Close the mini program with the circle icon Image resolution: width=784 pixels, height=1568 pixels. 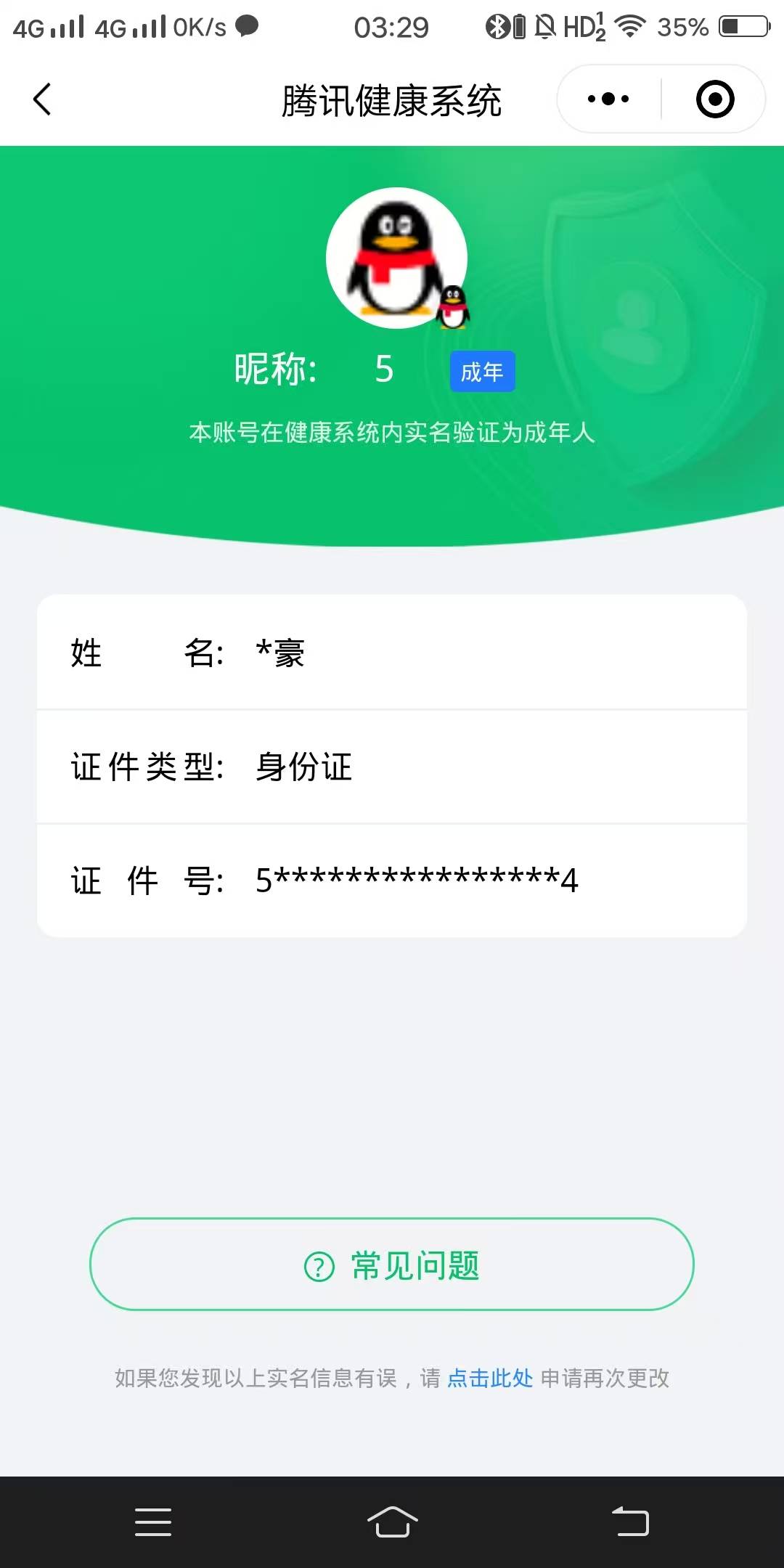[714, 99]
